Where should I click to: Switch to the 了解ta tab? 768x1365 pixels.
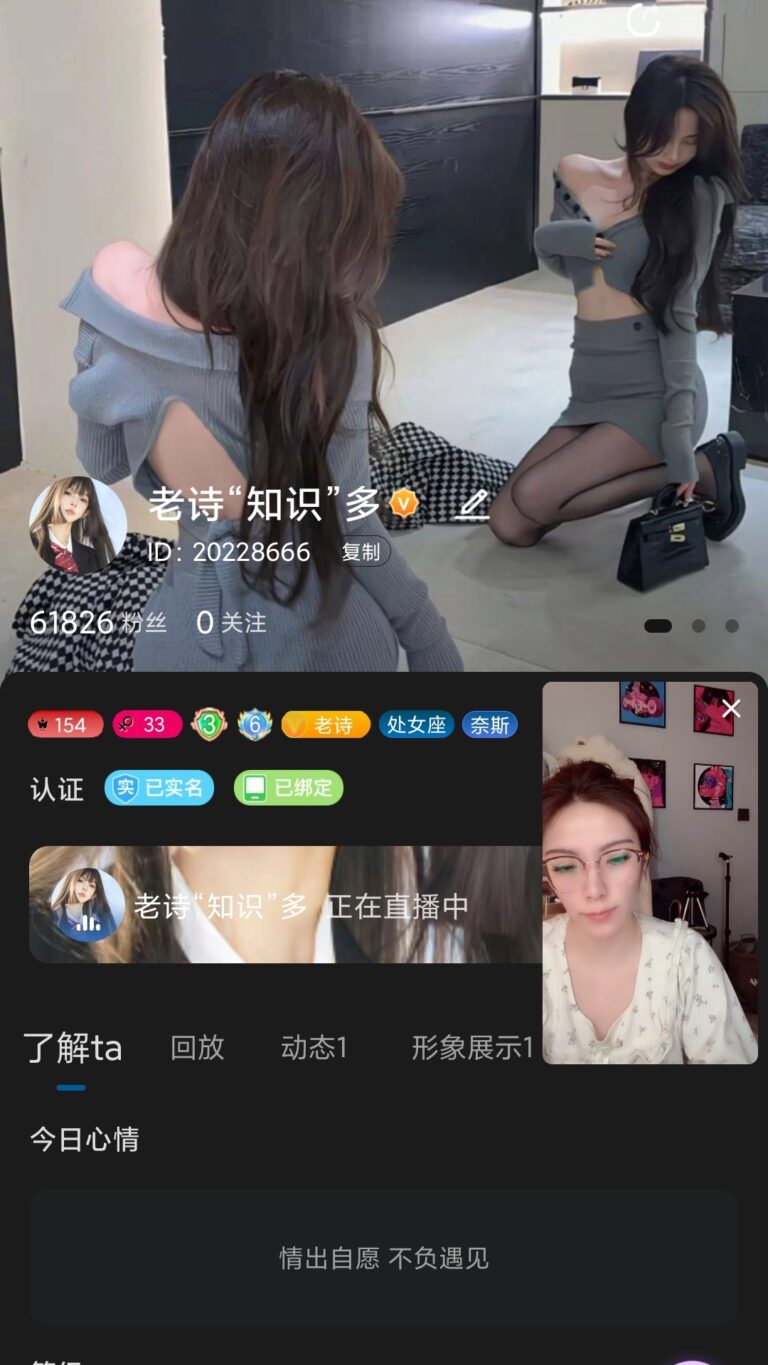pyautogui.click(x=72, y=1048)
